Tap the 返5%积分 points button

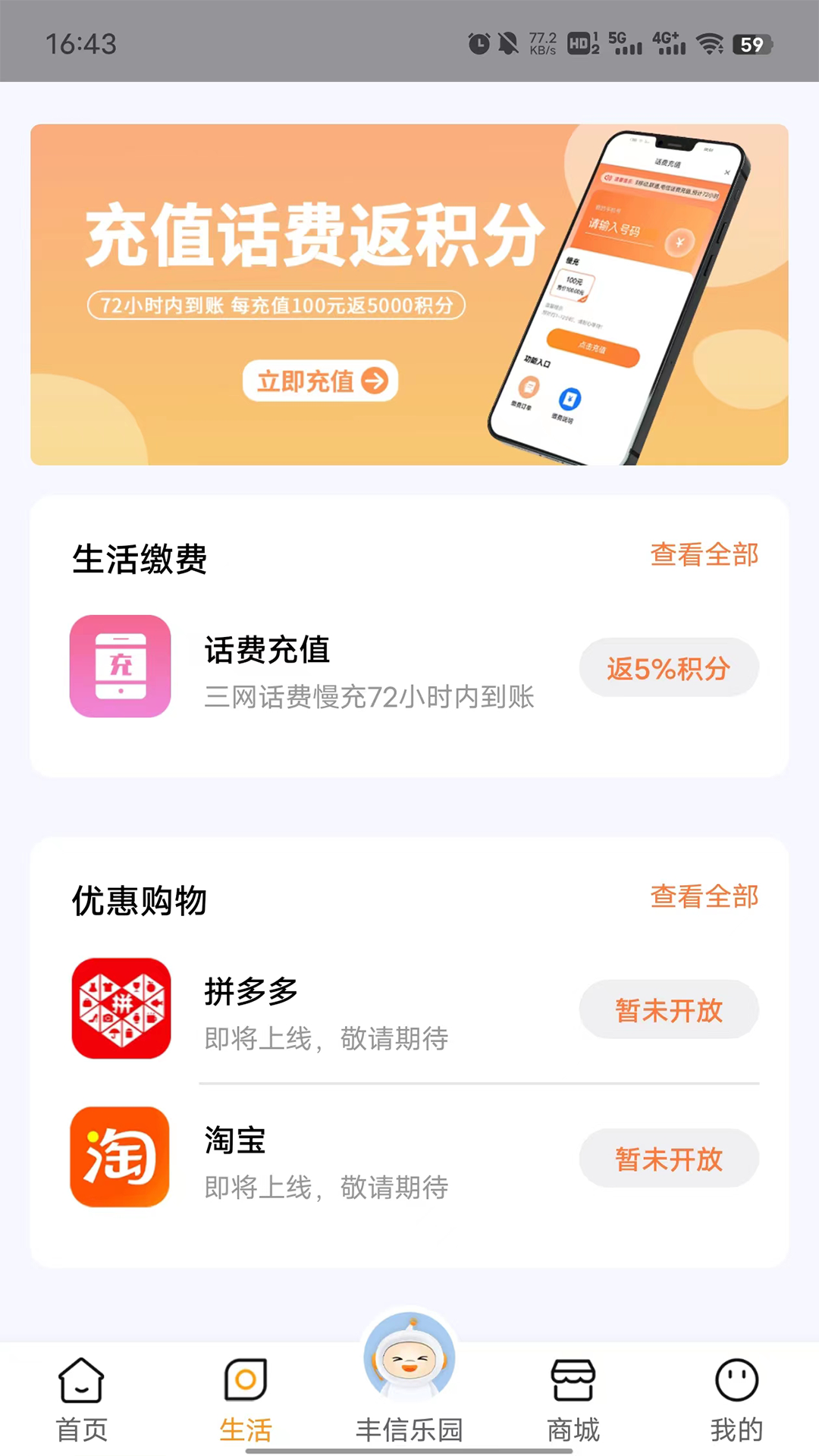[x=668, y=667]
